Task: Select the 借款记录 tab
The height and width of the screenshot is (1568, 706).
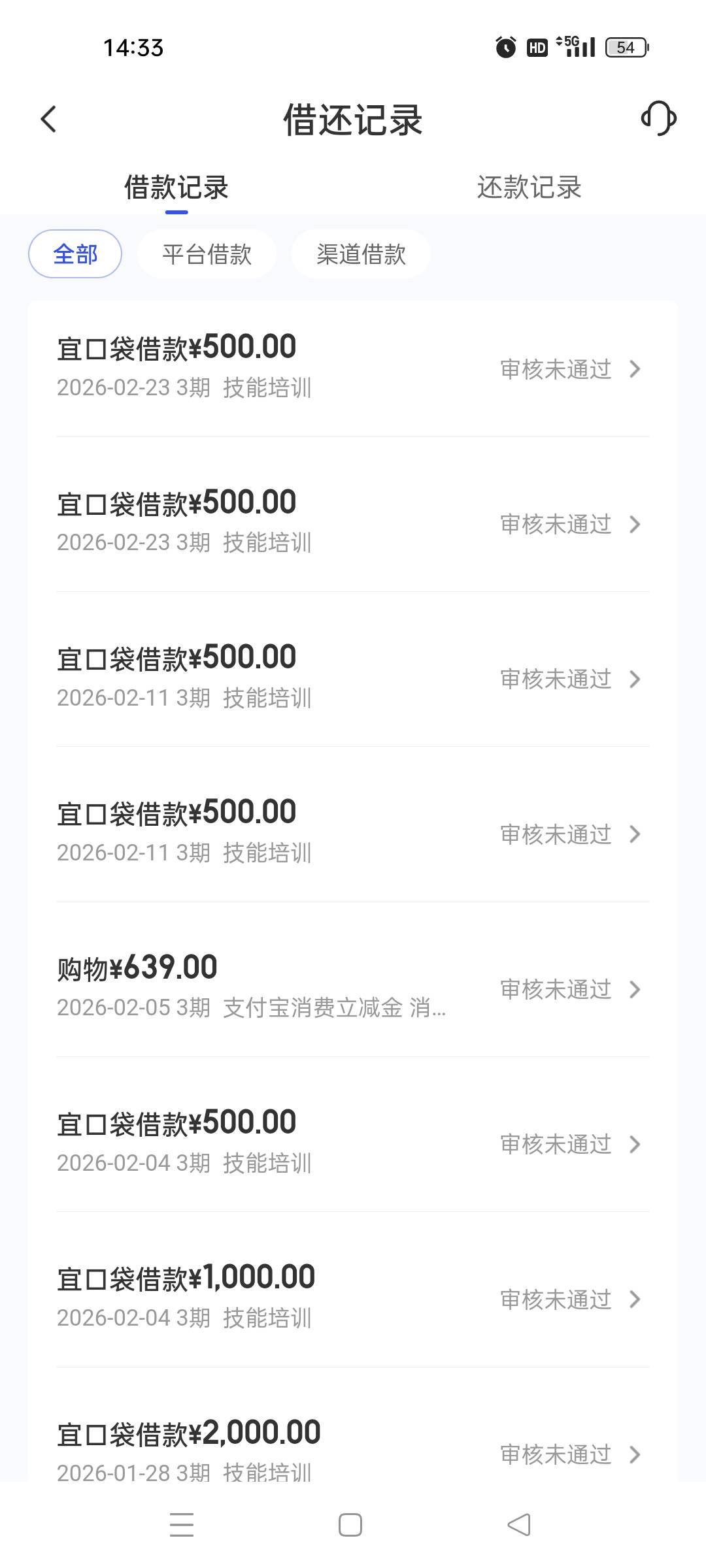Action: (x=176, y=188)
